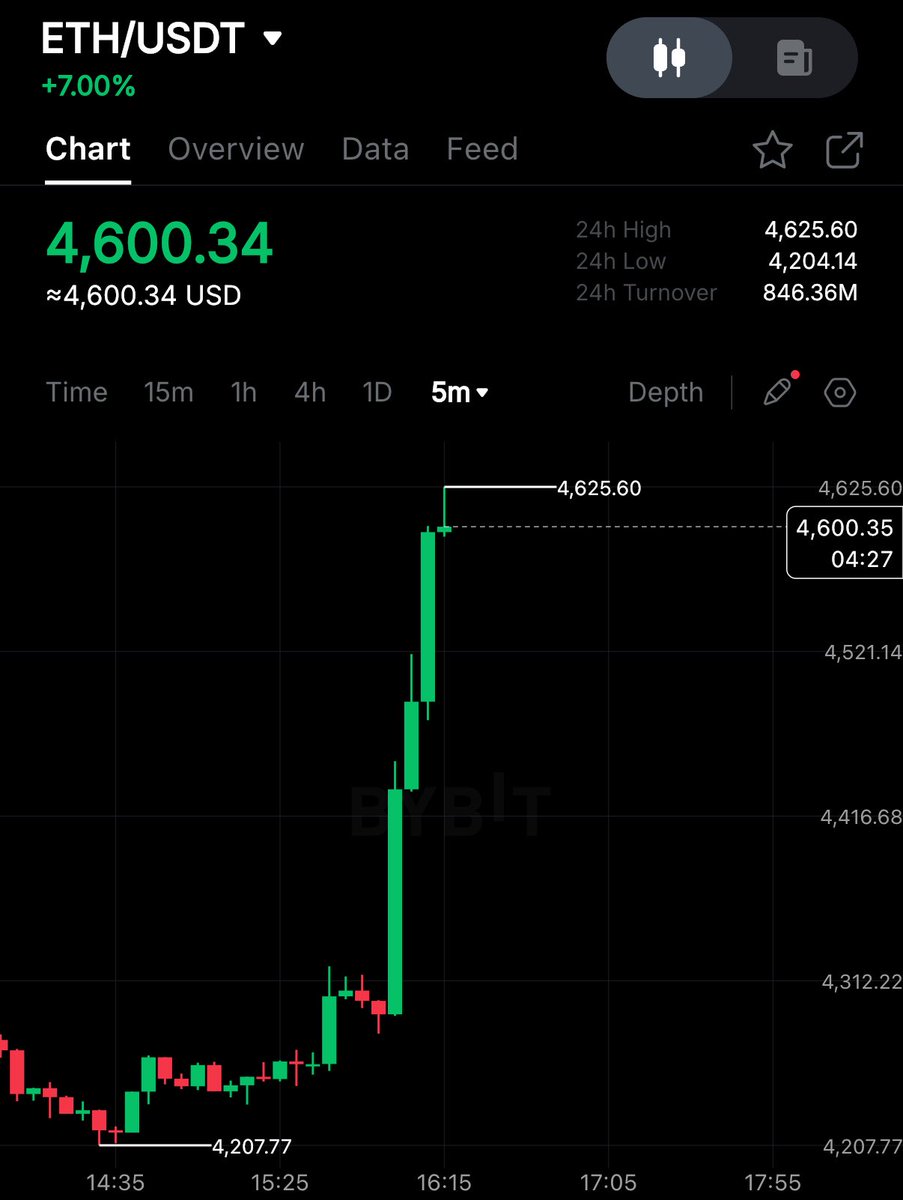
Task: Open the 5m interval dropdown
Action: pyautogui.click(x=459, y=393)
